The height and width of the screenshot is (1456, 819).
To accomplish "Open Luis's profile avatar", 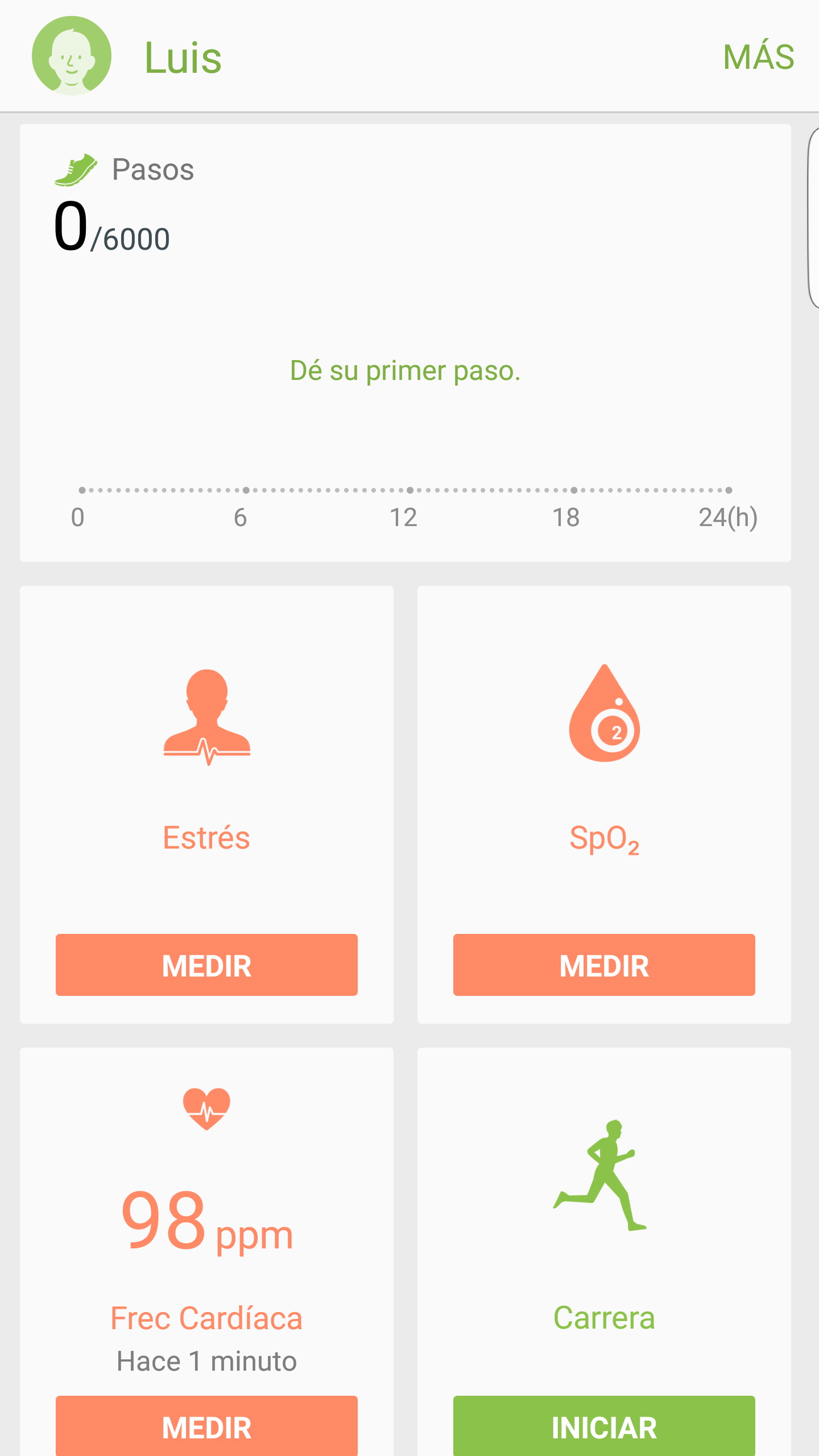I will pyautogui.click(x=72, y=56).
